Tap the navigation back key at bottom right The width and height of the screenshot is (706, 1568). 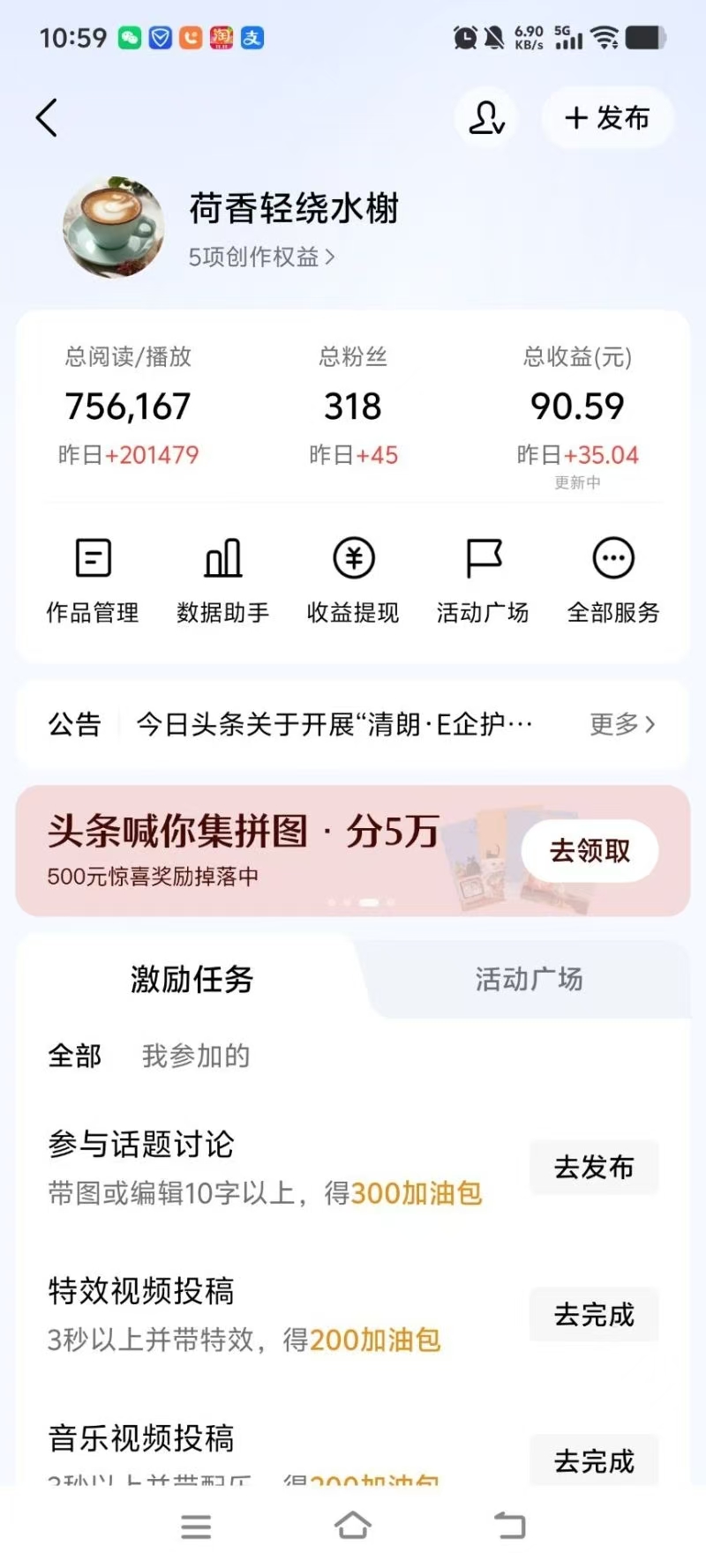point(509,1527)
